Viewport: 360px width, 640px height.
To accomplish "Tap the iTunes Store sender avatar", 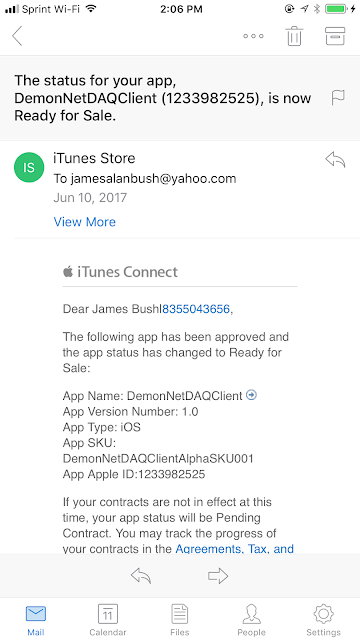I will pos(29,167).
